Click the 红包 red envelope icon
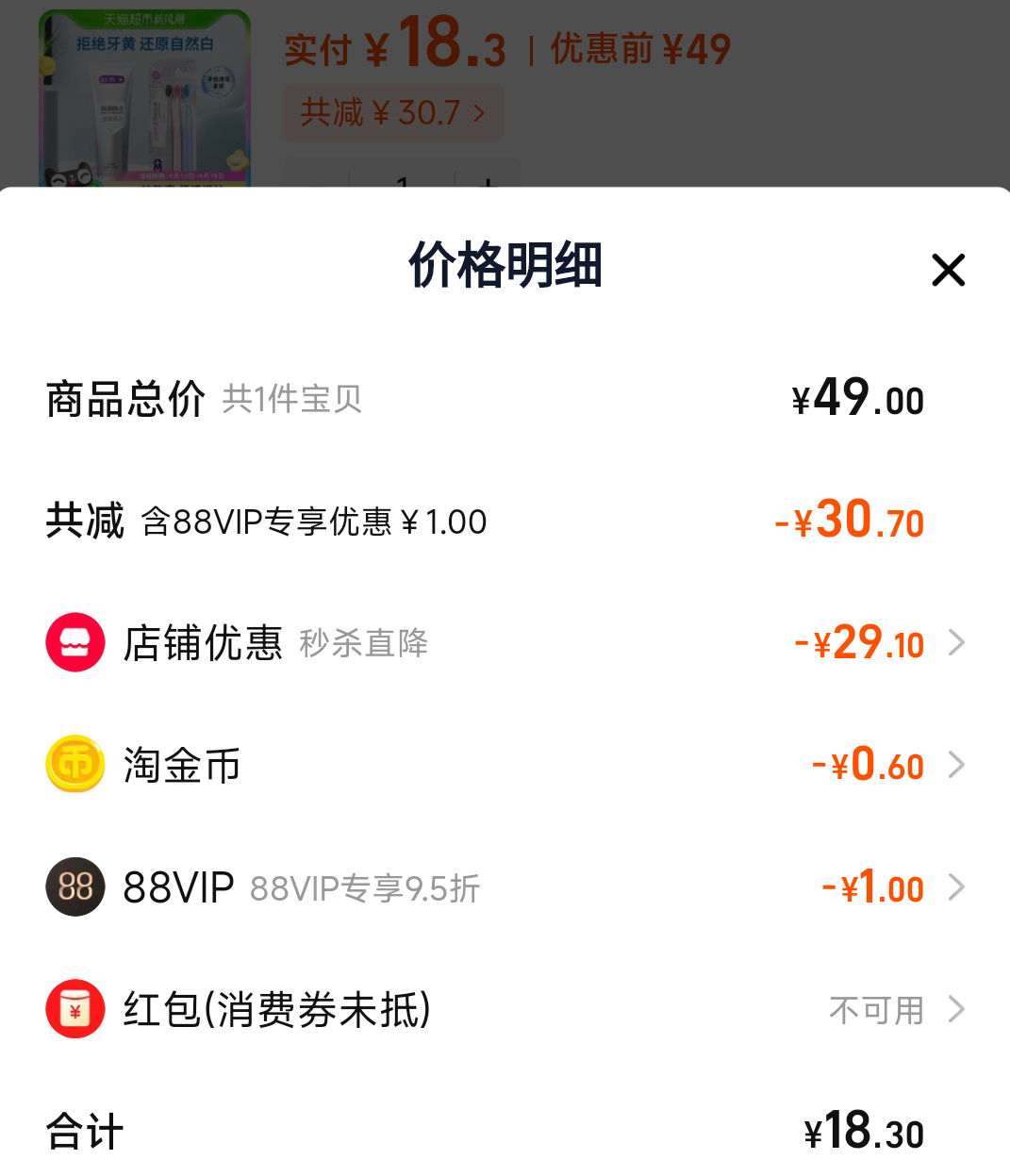This screenshot has height=1176, width=1010. (x=75, y=1009)
